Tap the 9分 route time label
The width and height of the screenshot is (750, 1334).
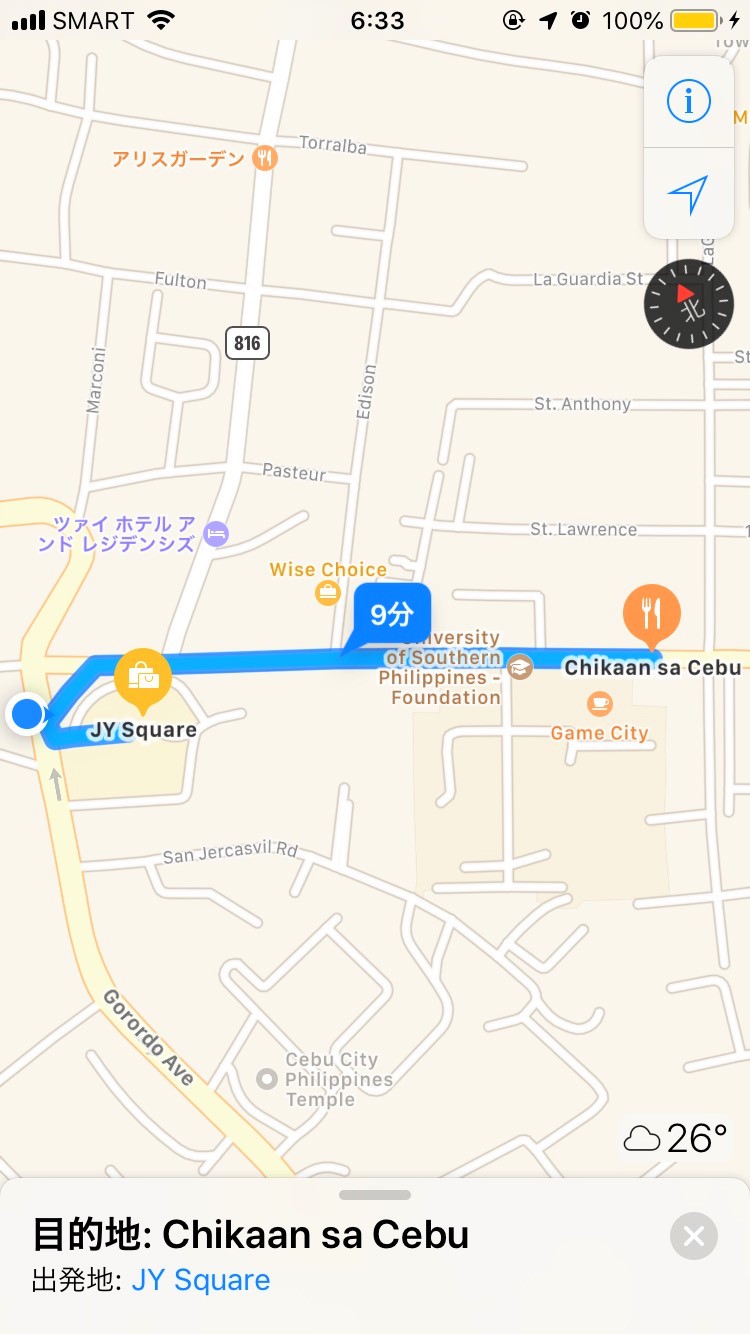pyautogui.click(x=391, y=614)
